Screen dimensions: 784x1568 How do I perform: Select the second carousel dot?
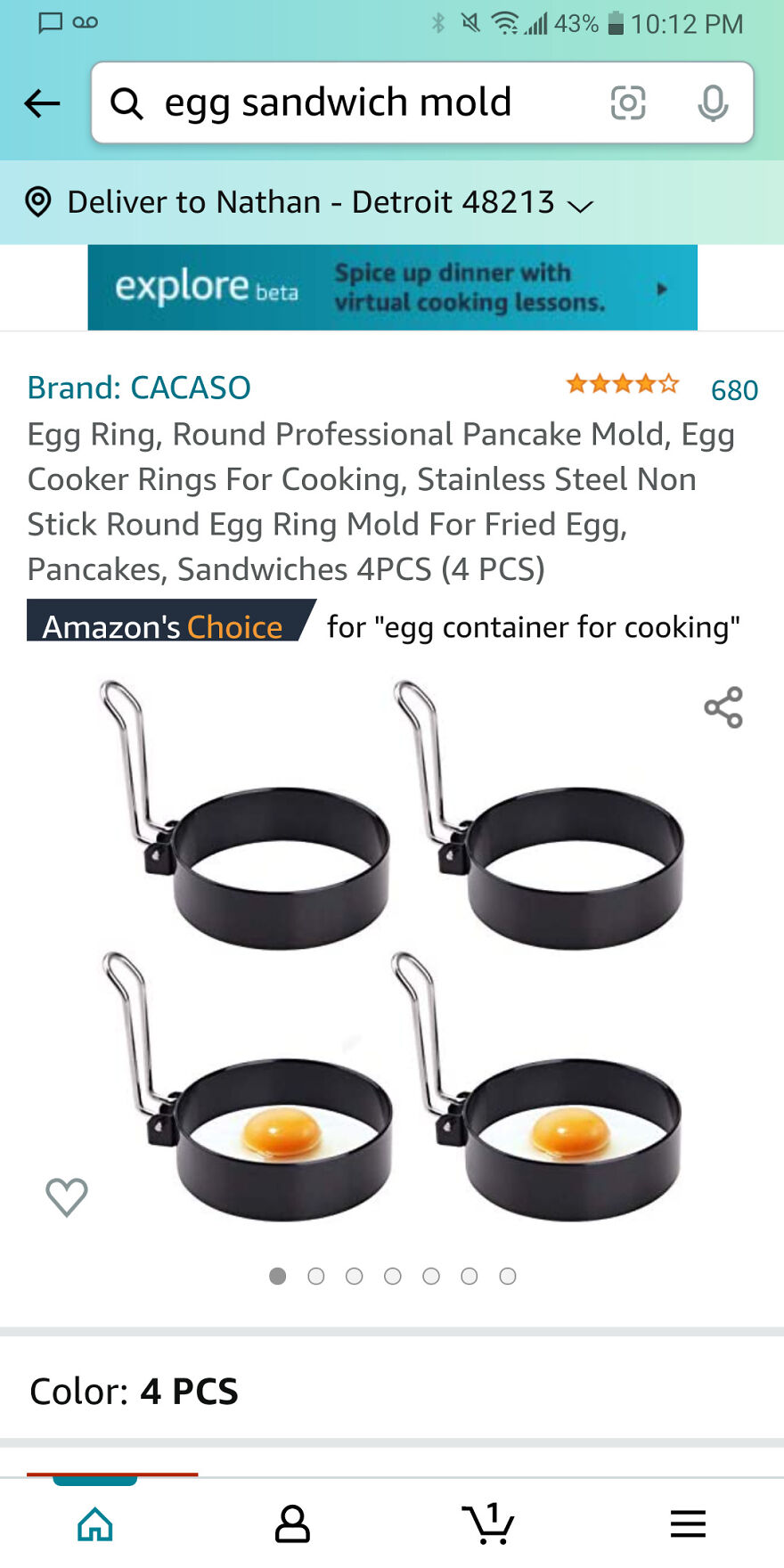coord(316,1276)
